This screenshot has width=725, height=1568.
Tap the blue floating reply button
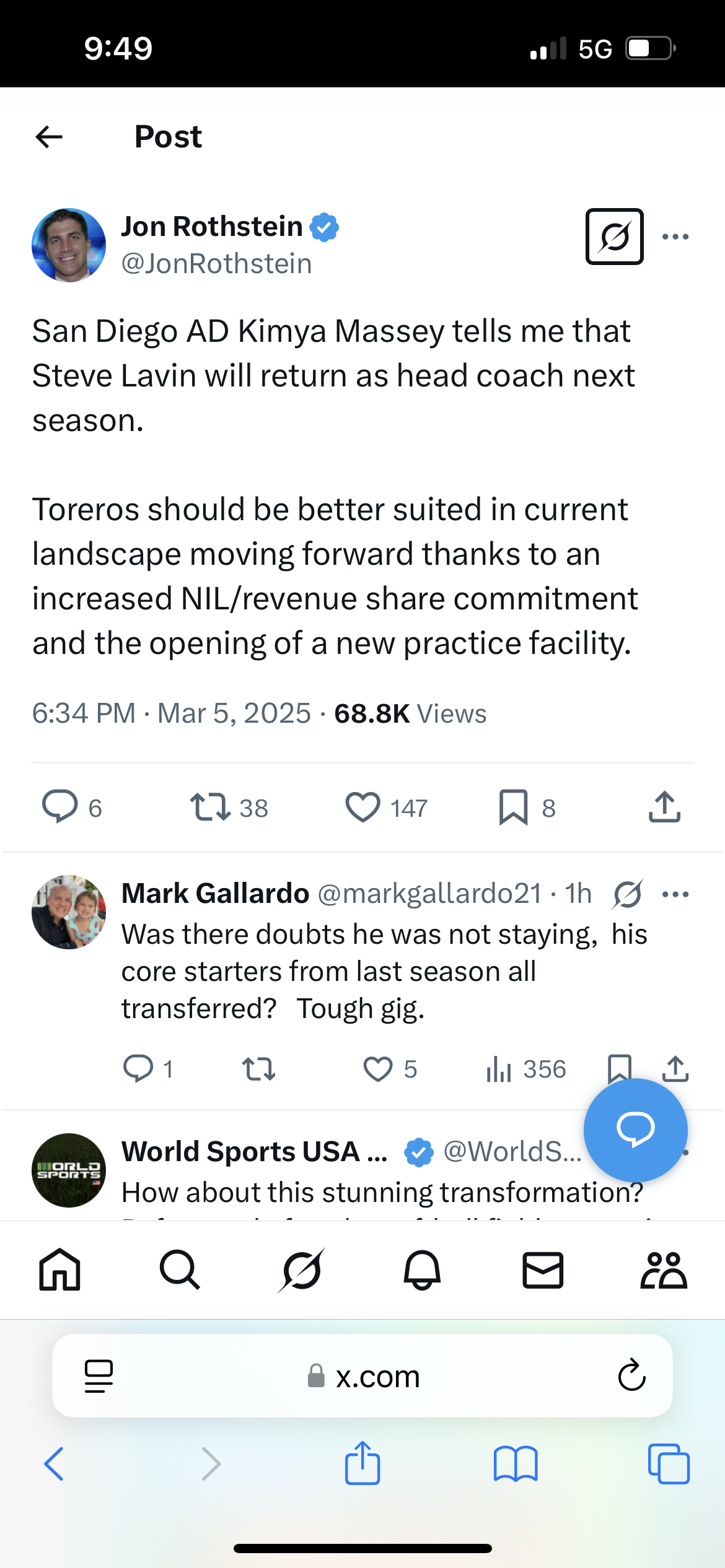coord(635,1130)
